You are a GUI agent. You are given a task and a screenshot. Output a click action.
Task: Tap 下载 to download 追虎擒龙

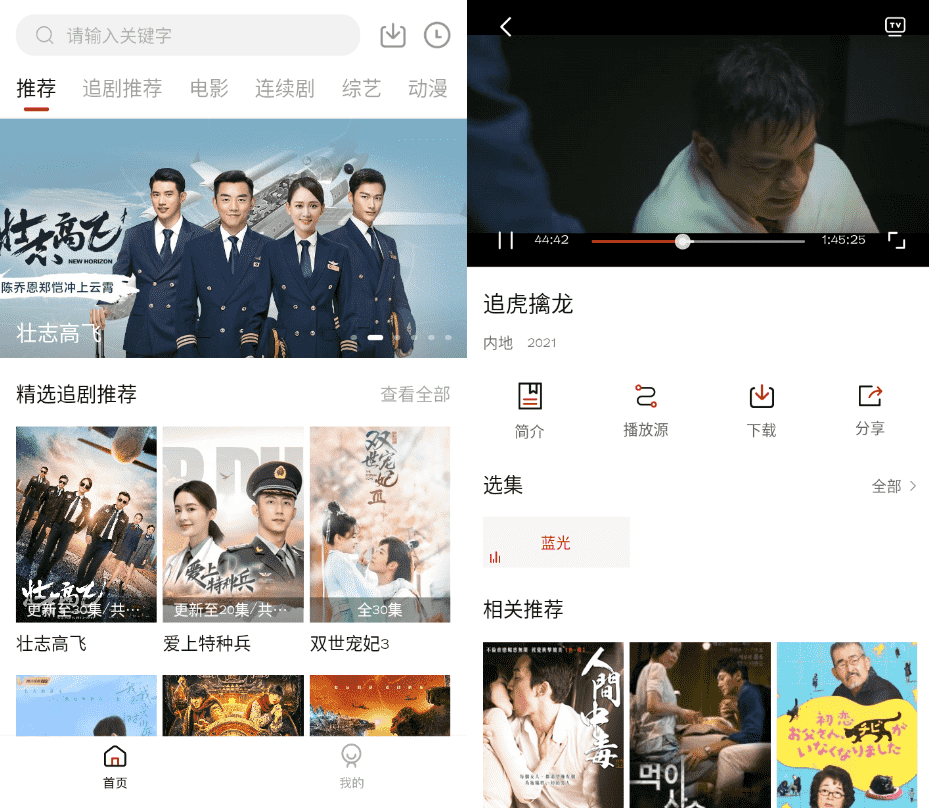[761, 410]
